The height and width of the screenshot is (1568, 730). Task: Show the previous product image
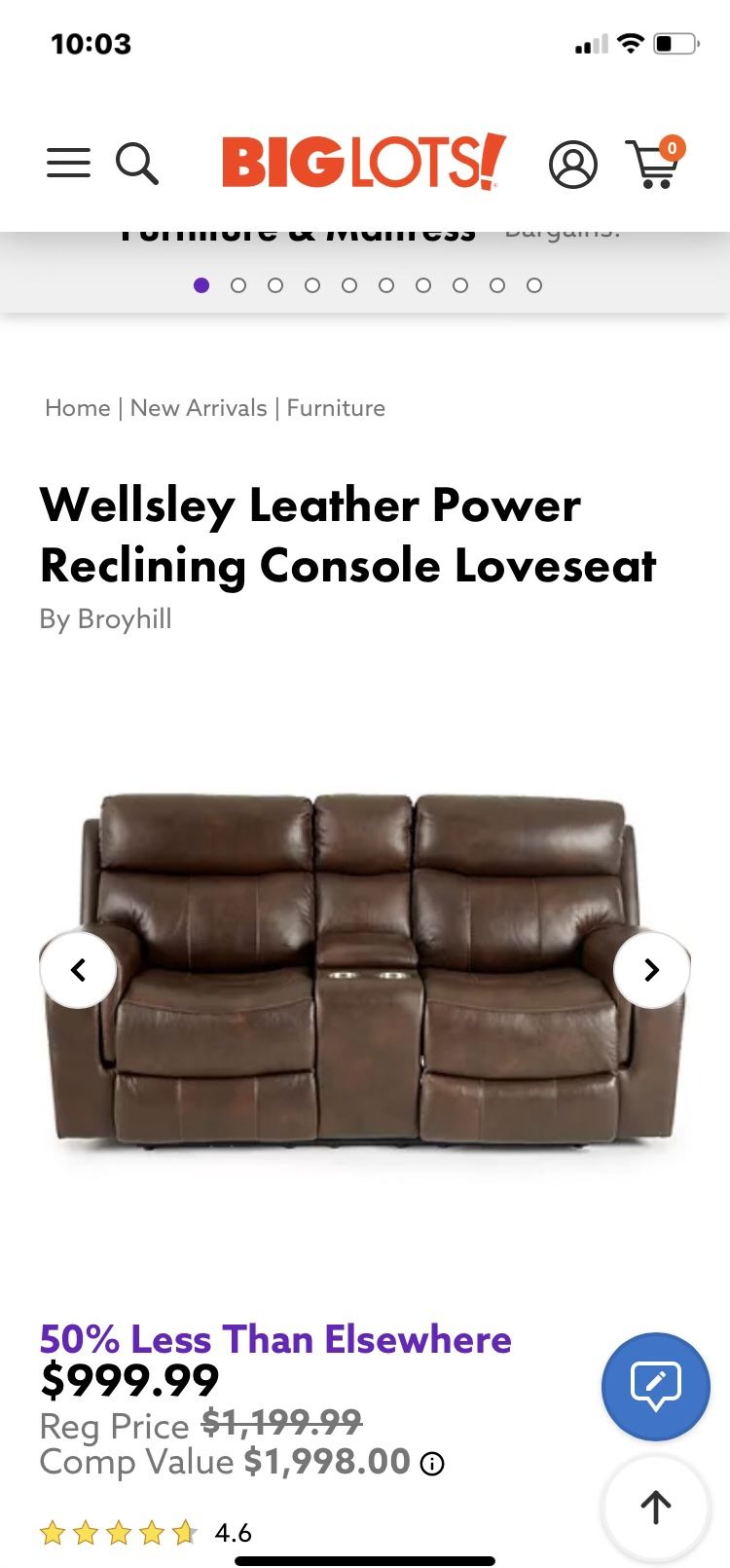tap(78, 970)
